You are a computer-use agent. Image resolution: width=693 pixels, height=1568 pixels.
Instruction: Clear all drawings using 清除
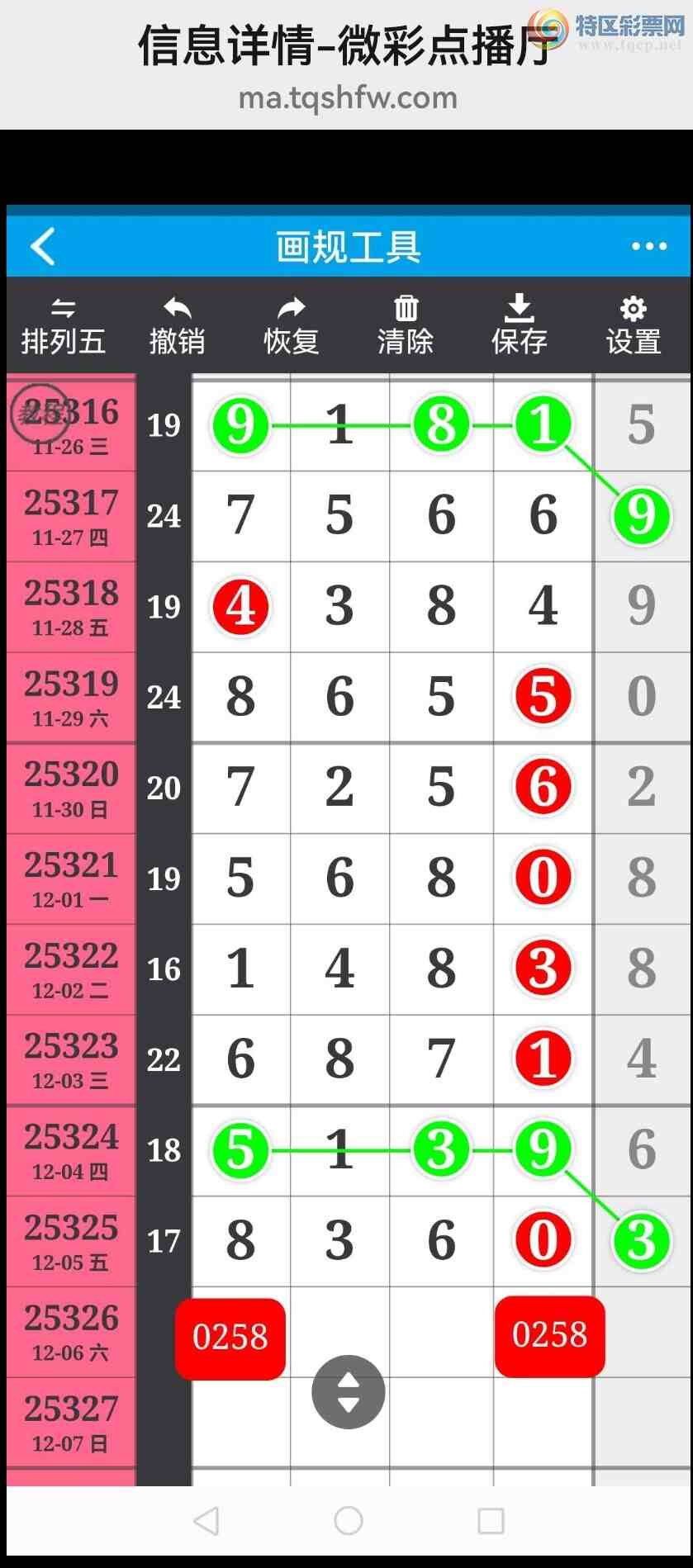point(405,326)
